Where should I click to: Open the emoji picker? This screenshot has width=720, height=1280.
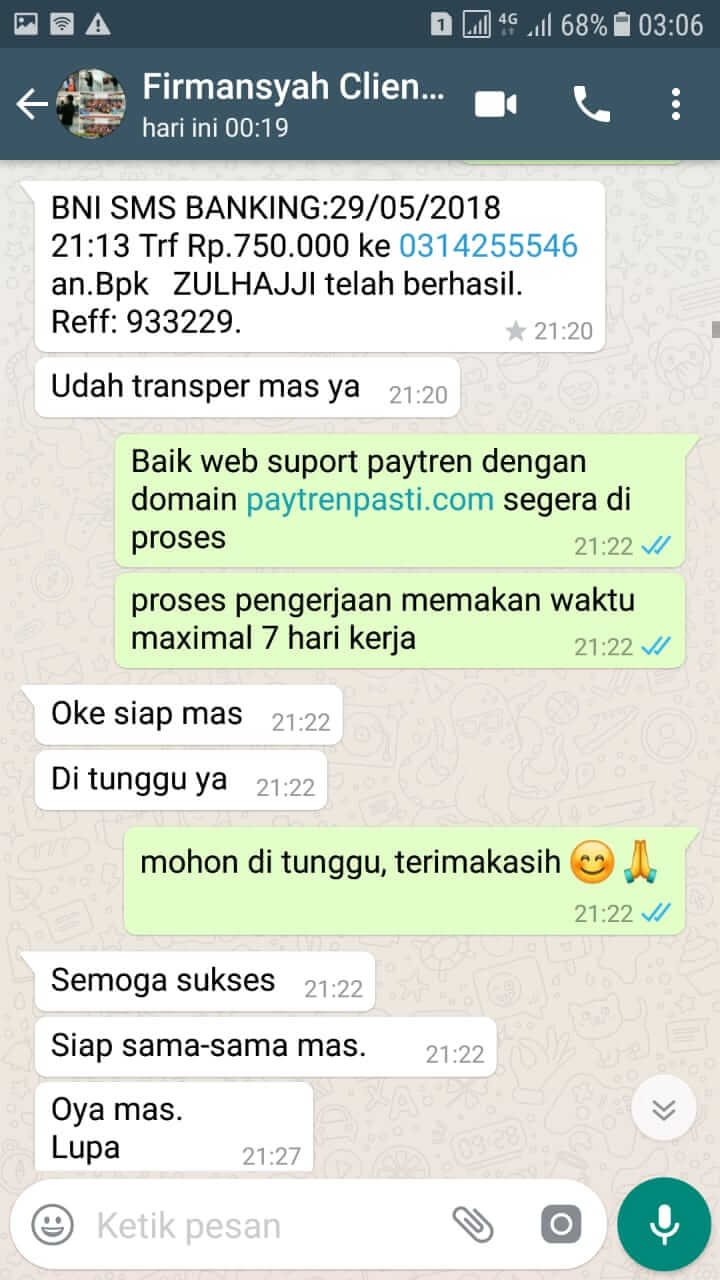52,1225
